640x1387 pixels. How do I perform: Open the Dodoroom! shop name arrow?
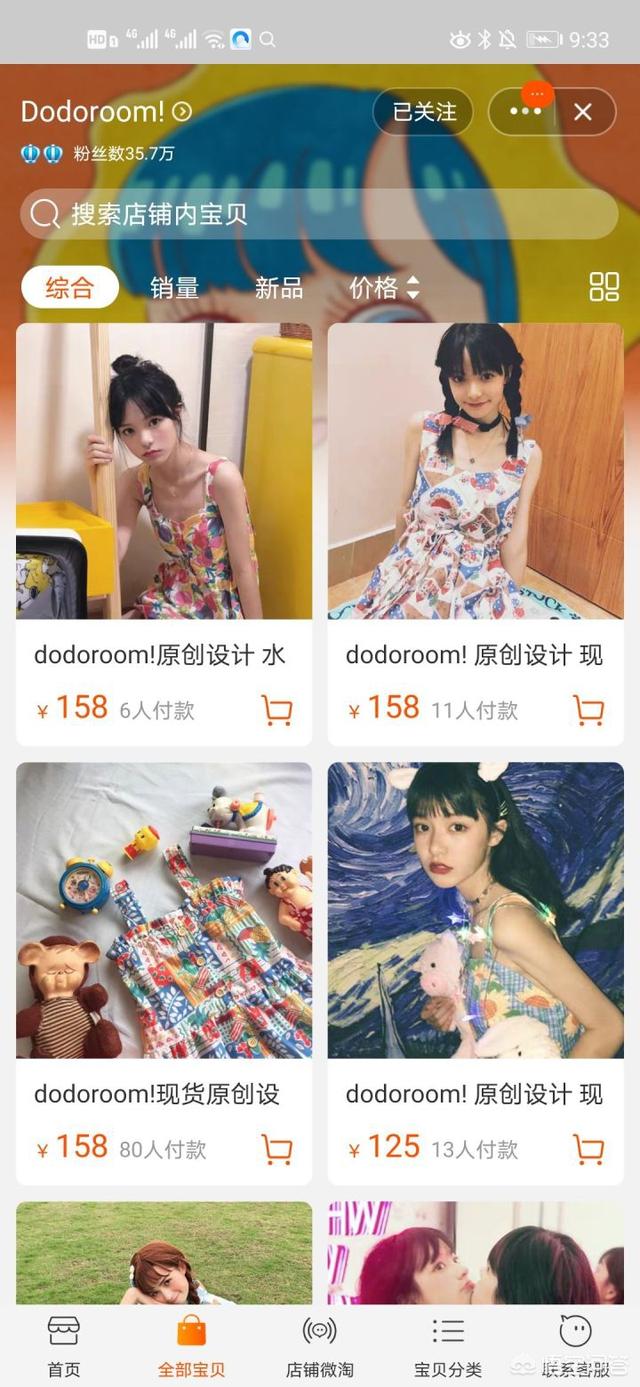[x=182, y=112]
